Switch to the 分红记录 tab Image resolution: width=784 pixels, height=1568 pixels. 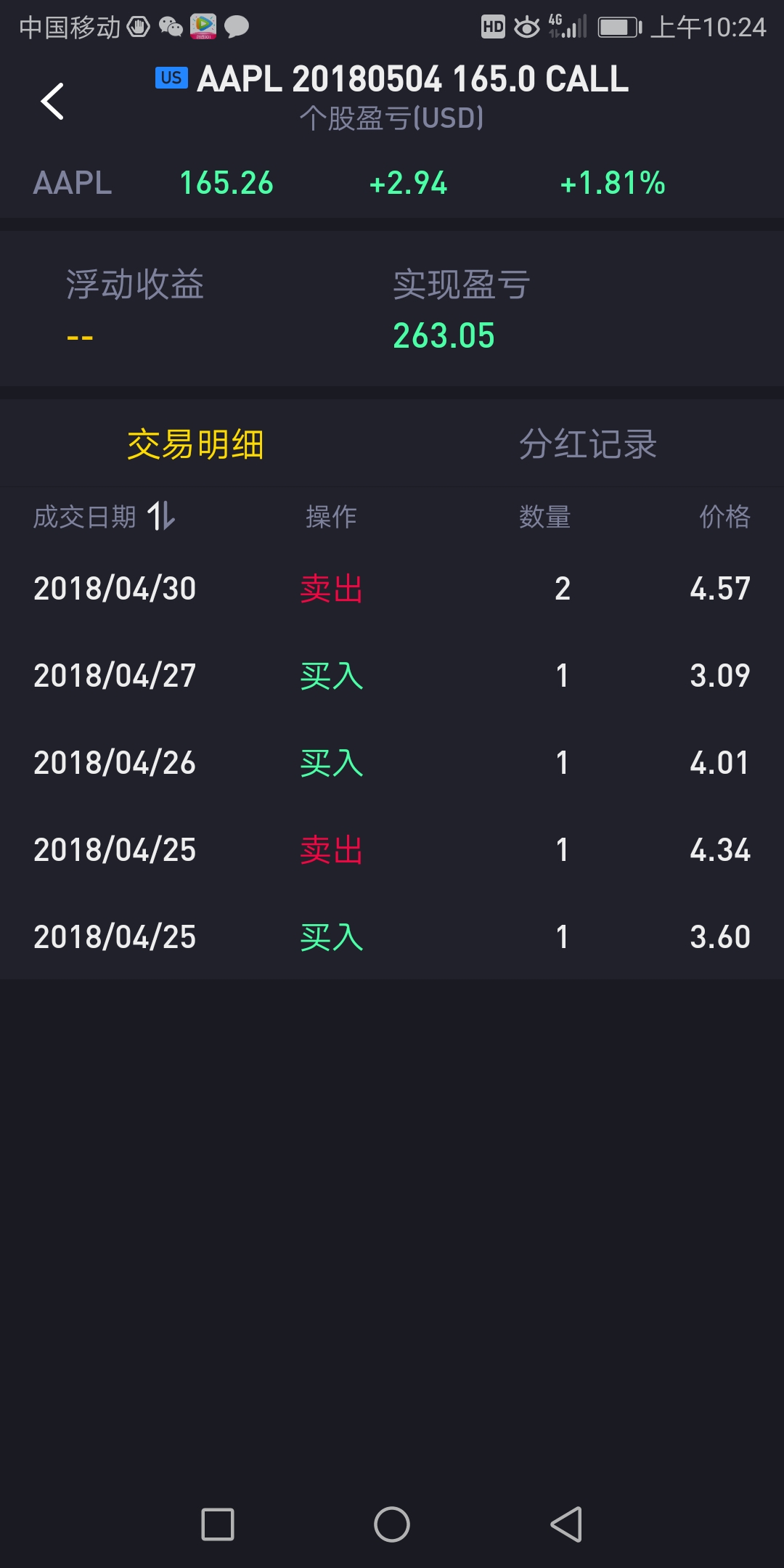pyautogui.click(x=588, y=444)
